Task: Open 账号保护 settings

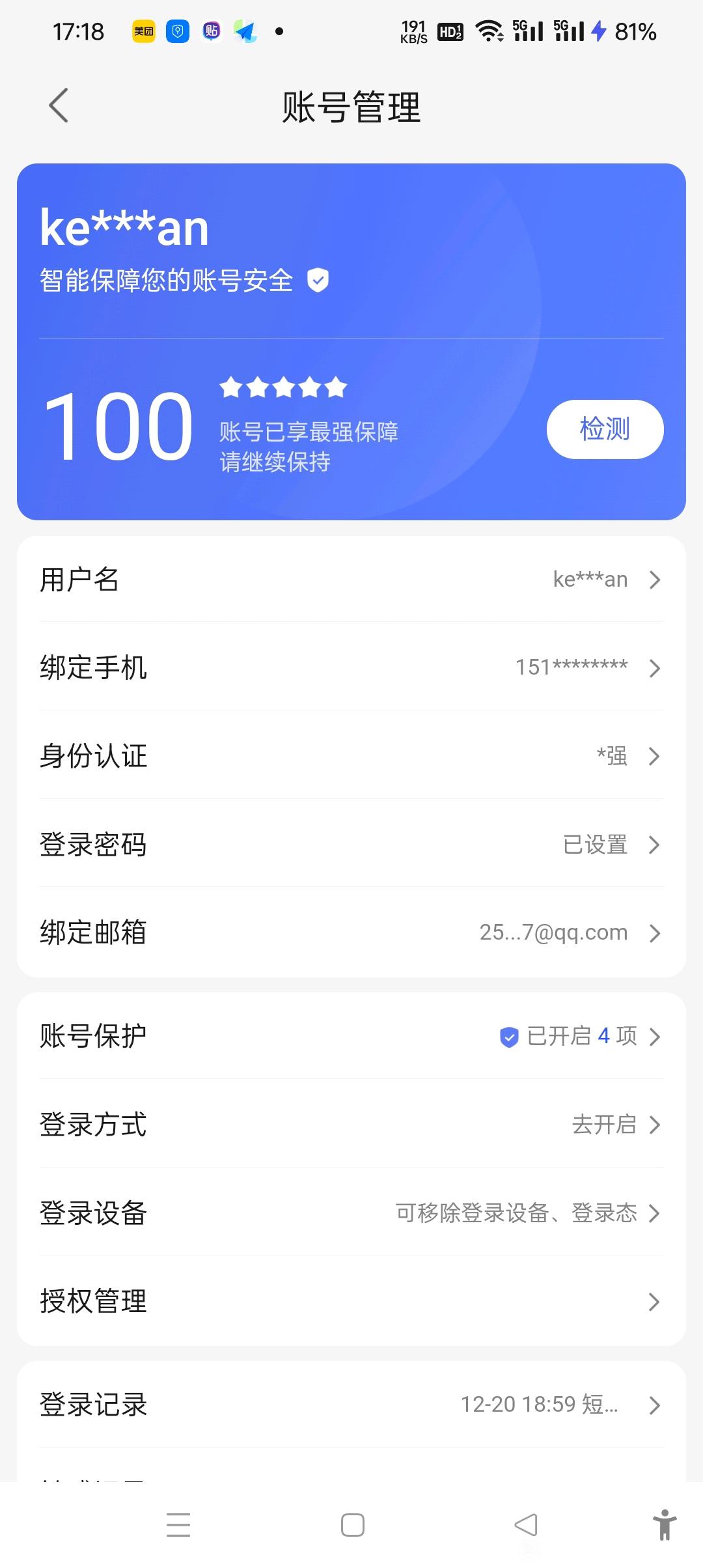Action: click(x=351, y=1036)
